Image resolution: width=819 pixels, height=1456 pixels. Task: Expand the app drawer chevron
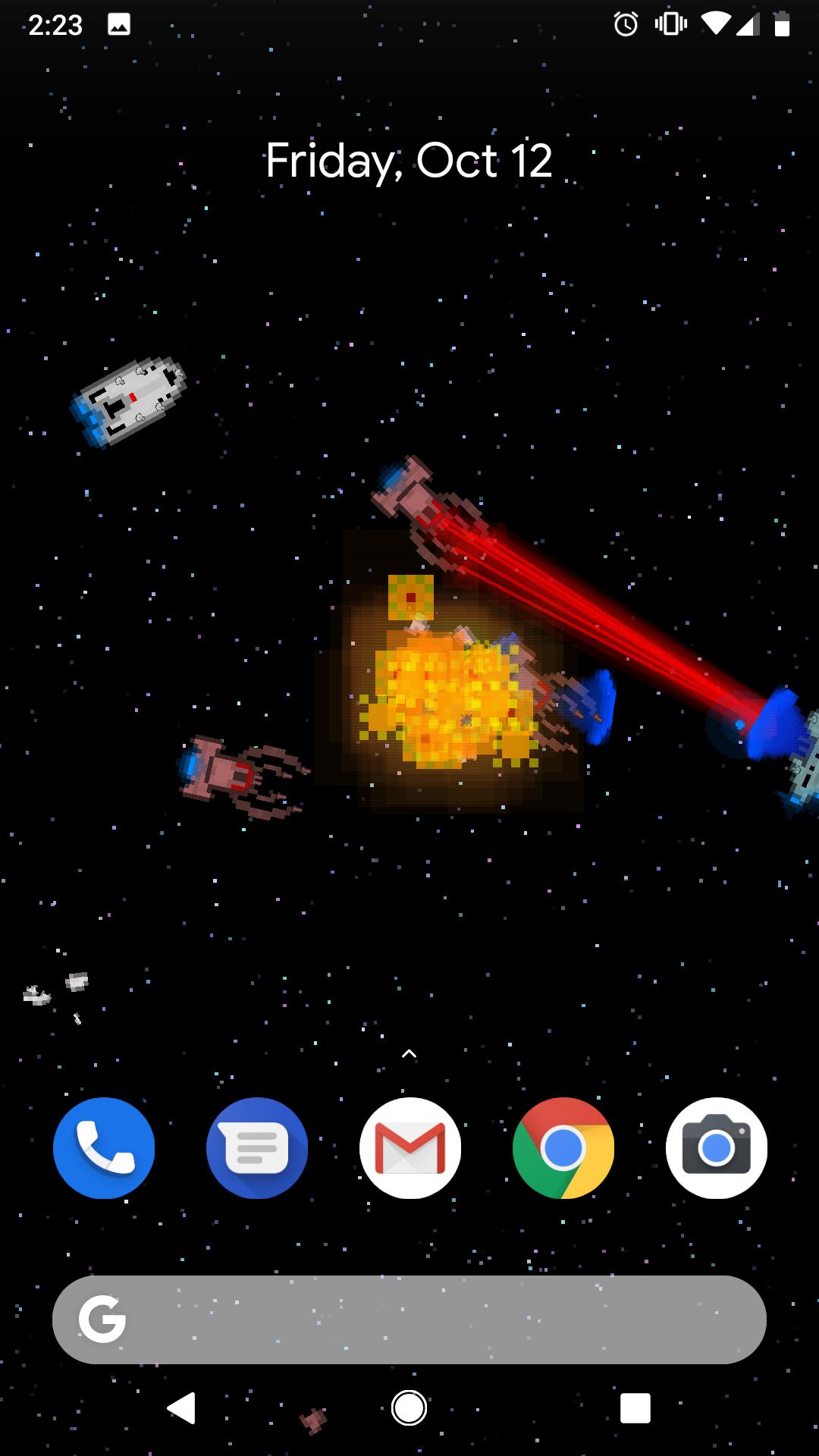pos(410,1053)
